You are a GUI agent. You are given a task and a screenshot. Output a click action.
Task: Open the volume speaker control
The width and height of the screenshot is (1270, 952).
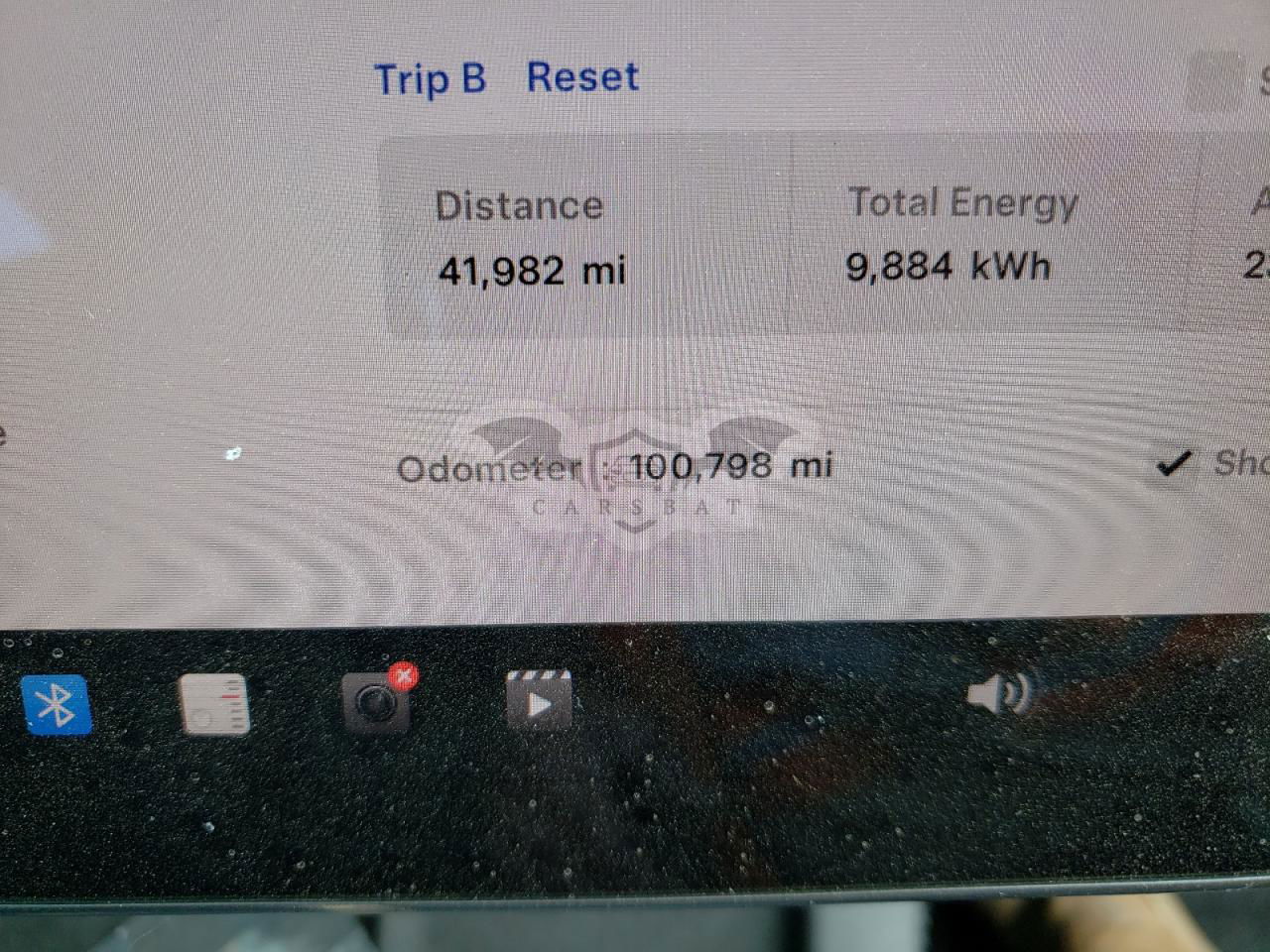999,692
